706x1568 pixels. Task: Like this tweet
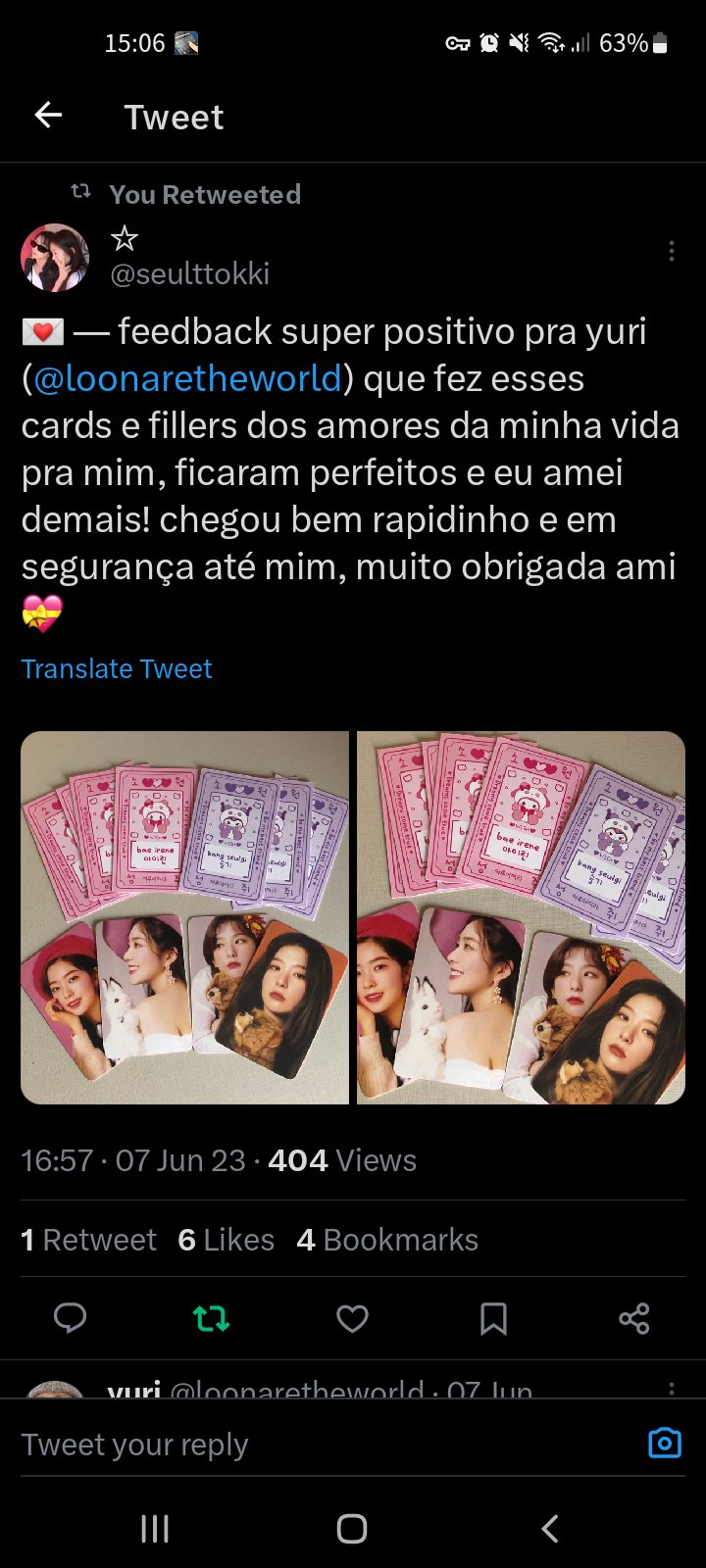coord(352,1318)
